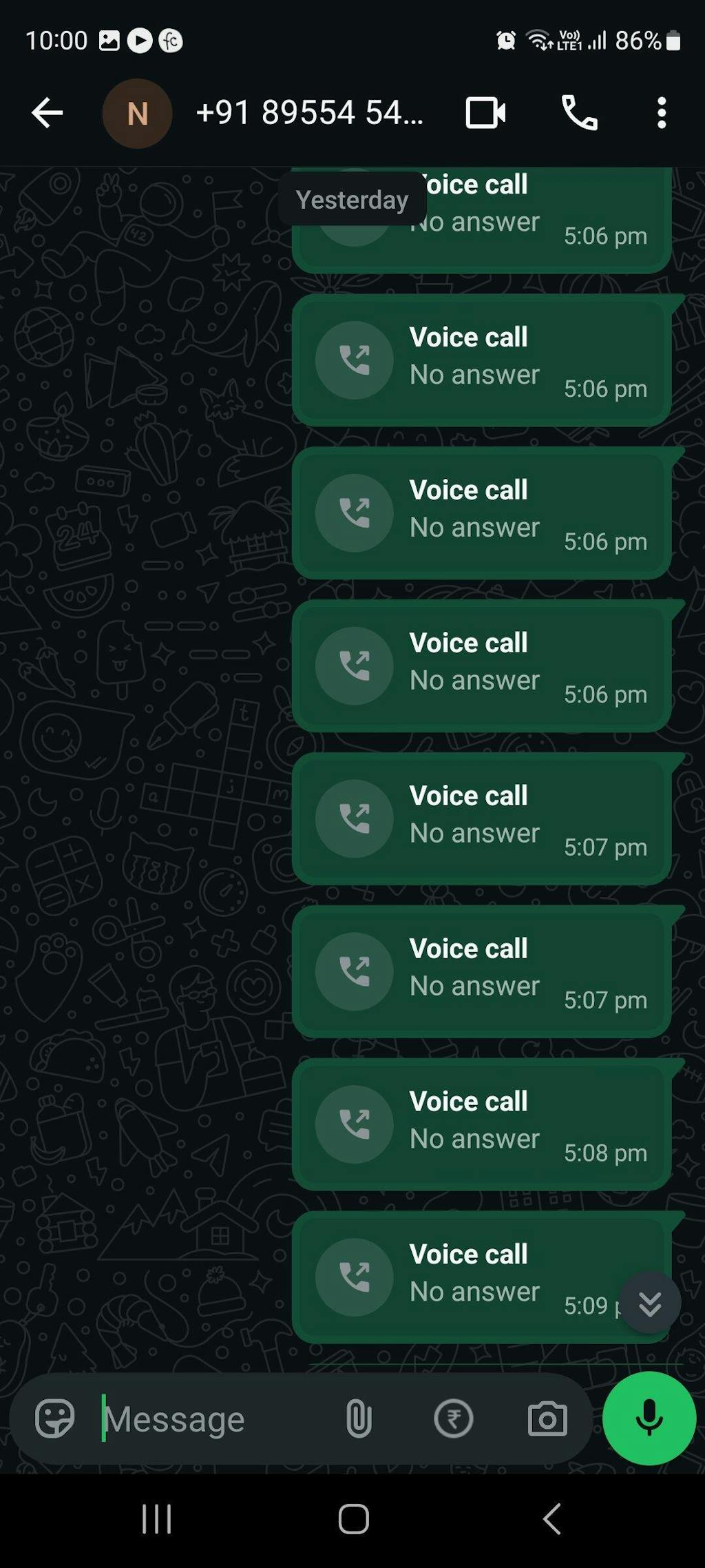Open the camera from the message bar
This screenshot has height=1568, width=705.
coord(547,1419)
